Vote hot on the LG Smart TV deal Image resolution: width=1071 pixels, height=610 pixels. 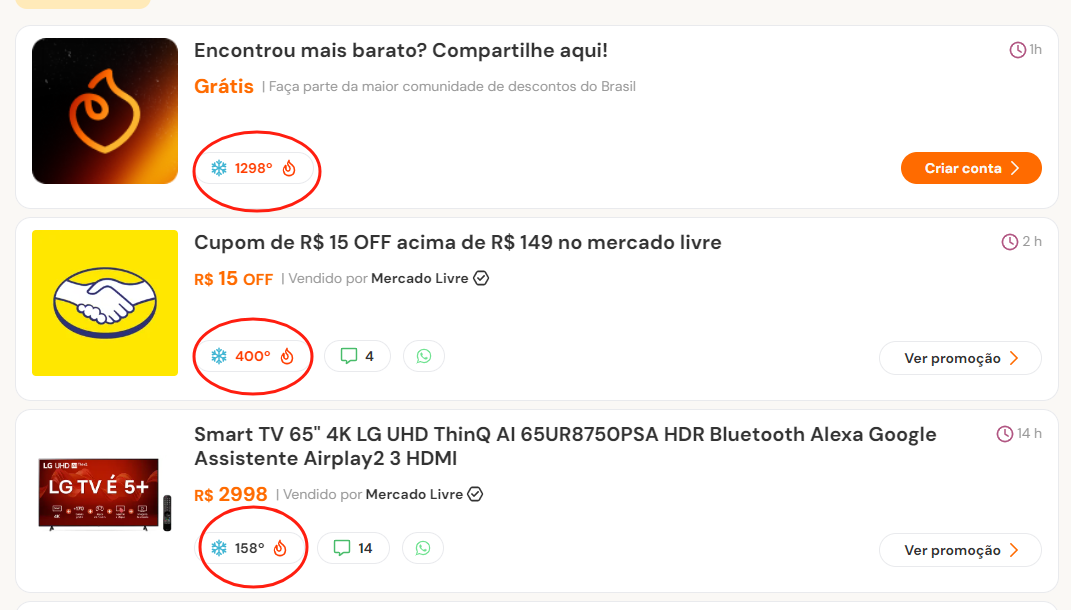[280, 548]
